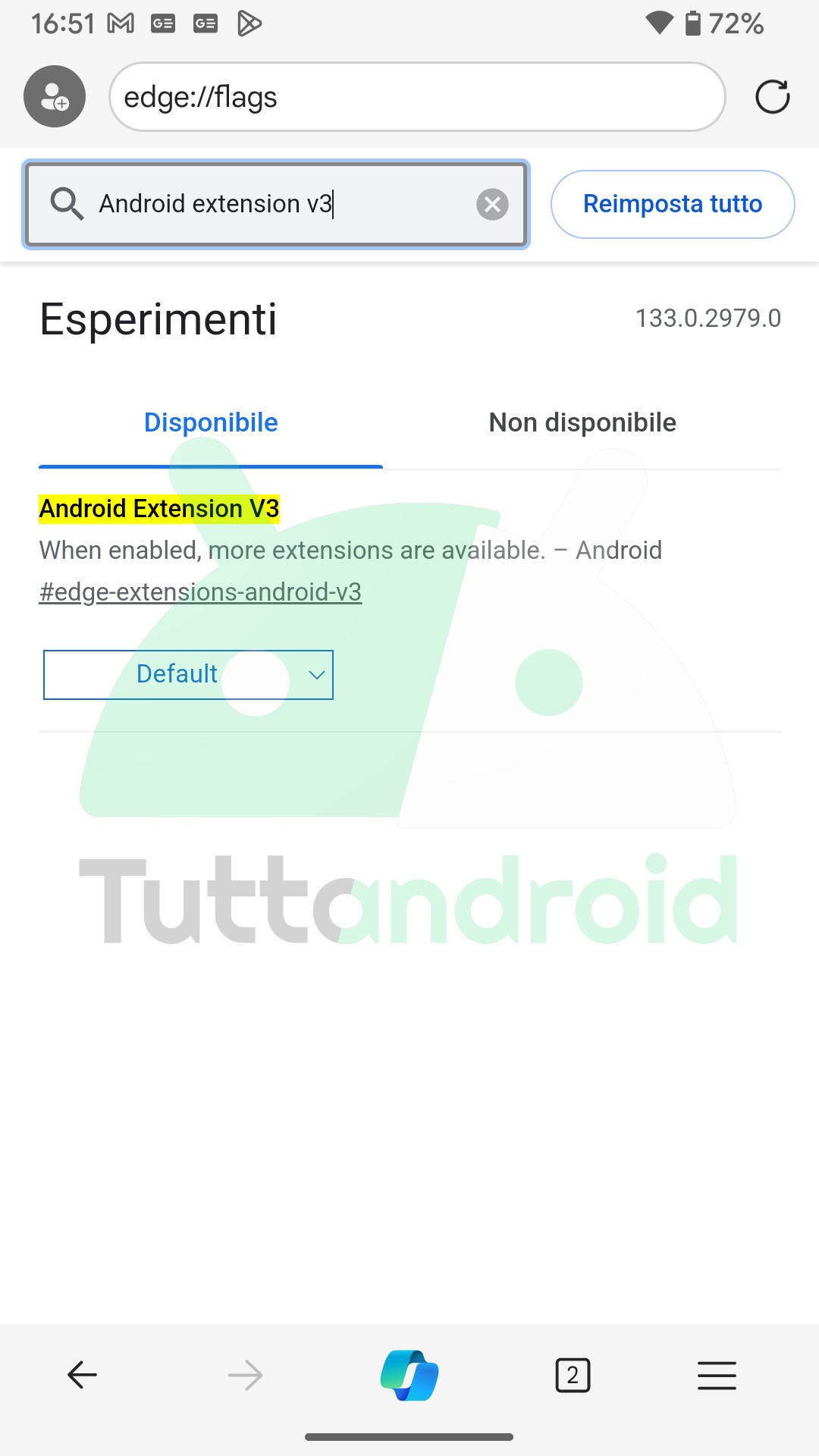Open Copilot from the bottom bar

(x=409, y=1374)
